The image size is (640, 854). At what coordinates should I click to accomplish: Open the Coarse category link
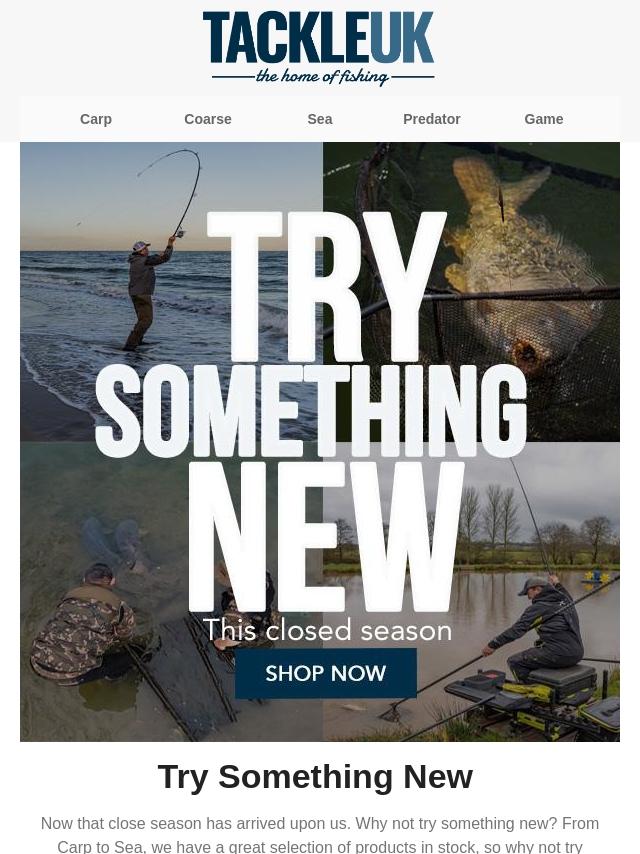tap(208, 119)
